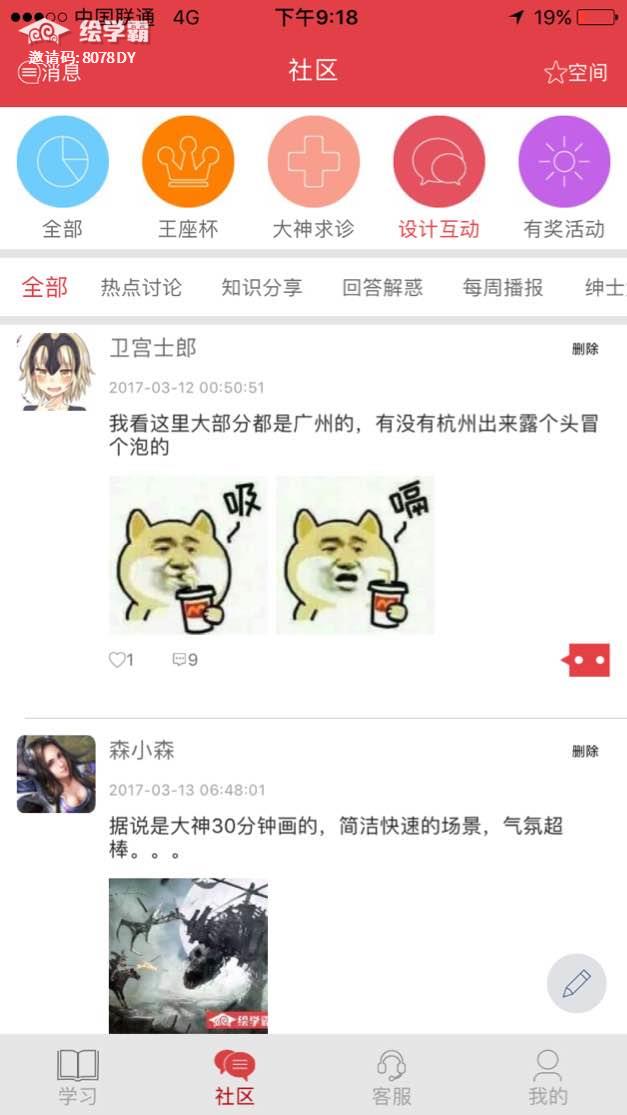Select the 设计互动 category
The height and width of the screenshot is (1115, 627).
point(439,163)
